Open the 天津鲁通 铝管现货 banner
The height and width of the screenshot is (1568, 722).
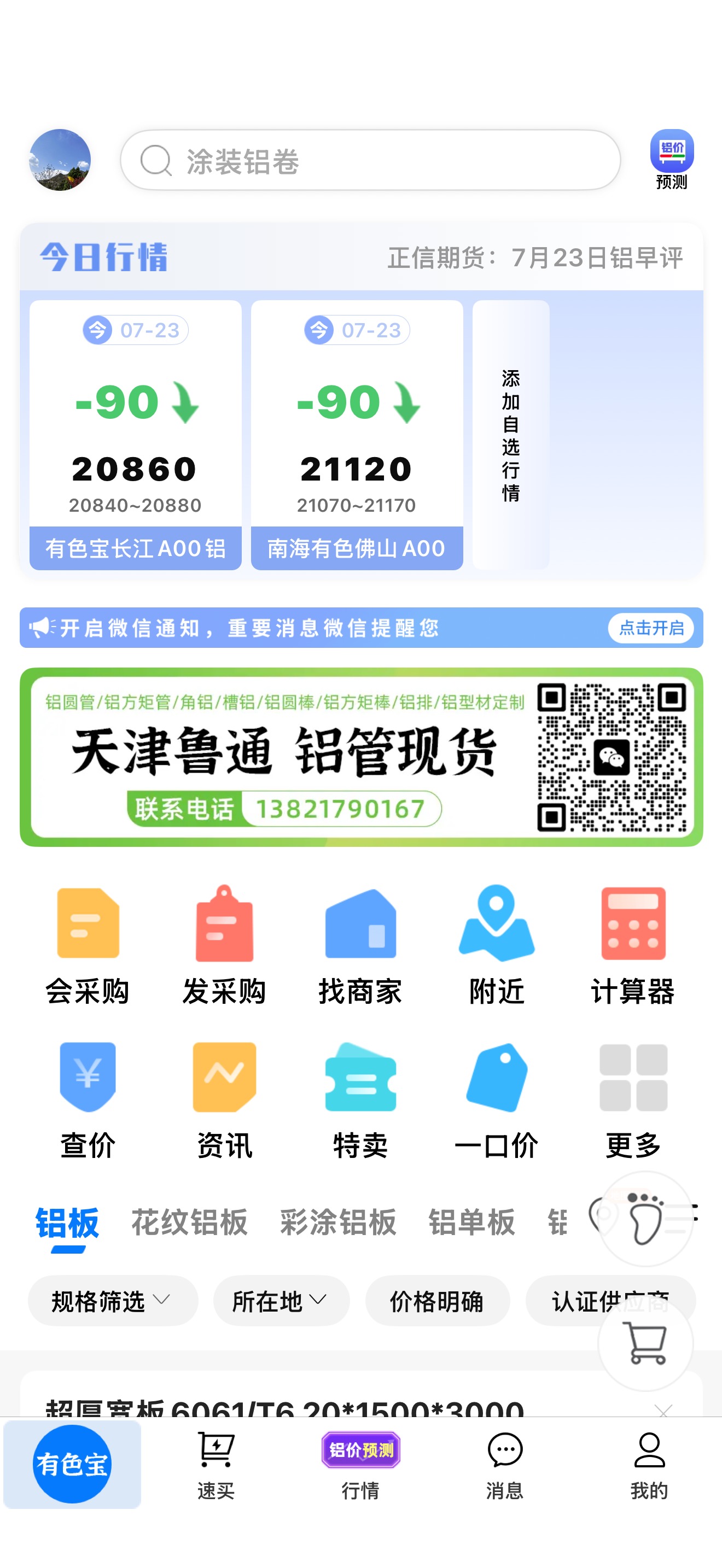tap(361, 757)
